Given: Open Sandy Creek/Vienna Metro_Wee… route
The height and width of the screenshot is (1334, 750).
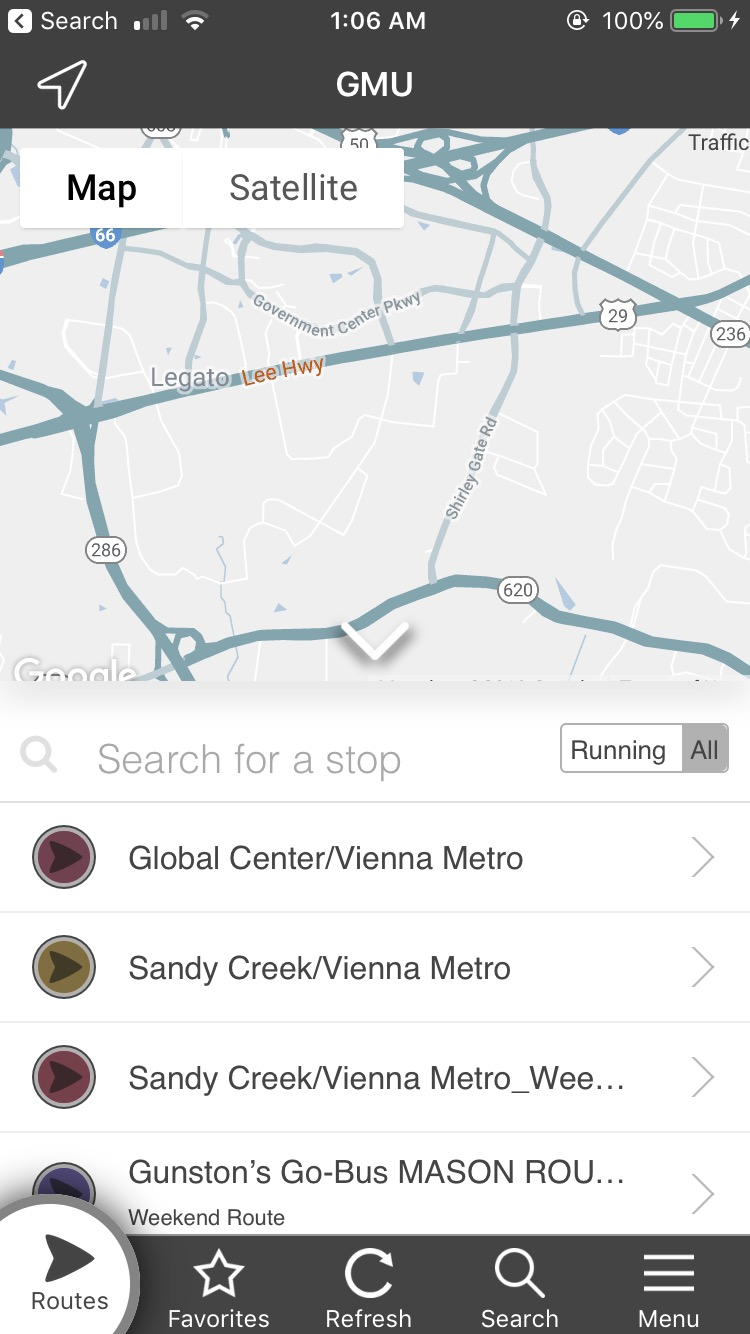Looking at the screenshot, I should [x=376, y=1078].
